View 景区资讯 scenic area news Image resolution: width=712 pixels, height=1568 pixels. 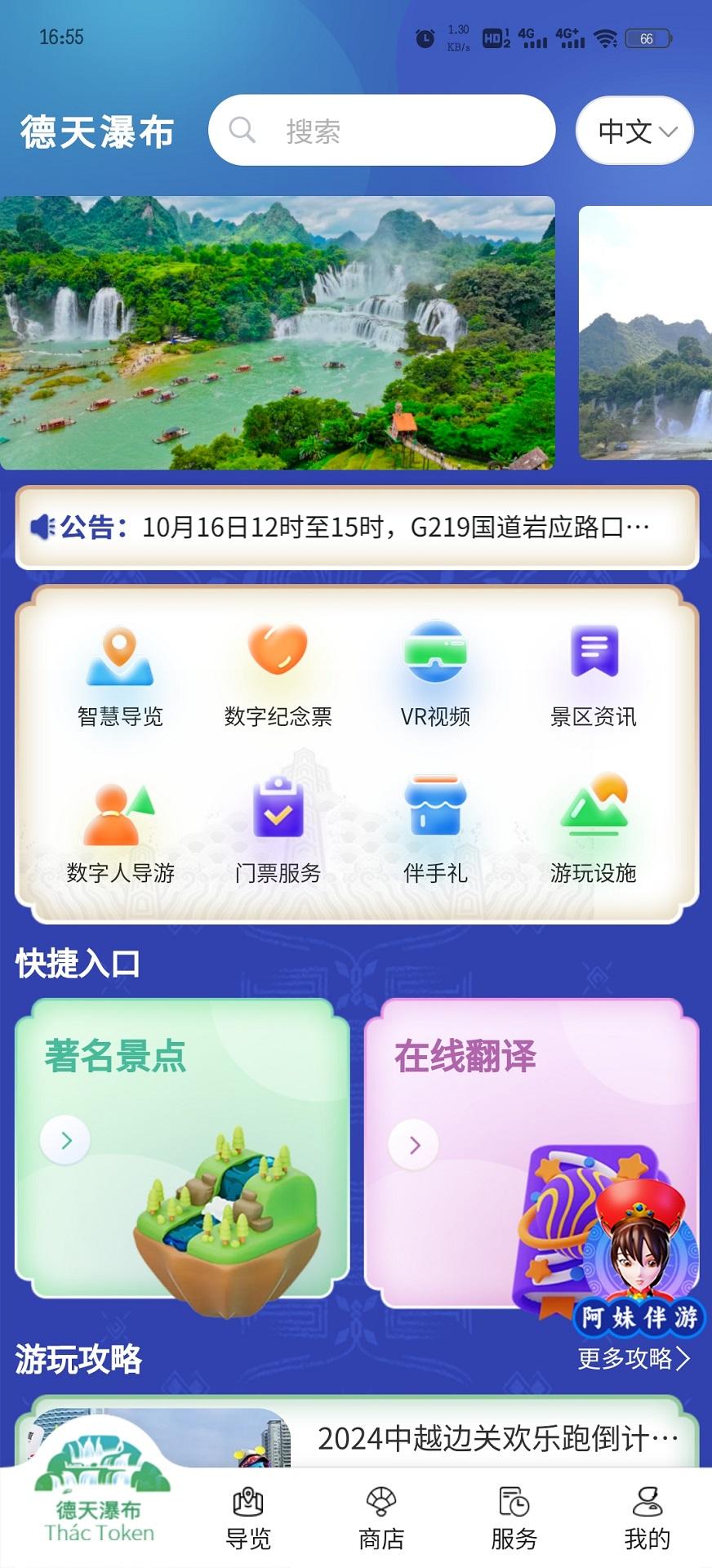pyautogui.click(x=594, y=674)
